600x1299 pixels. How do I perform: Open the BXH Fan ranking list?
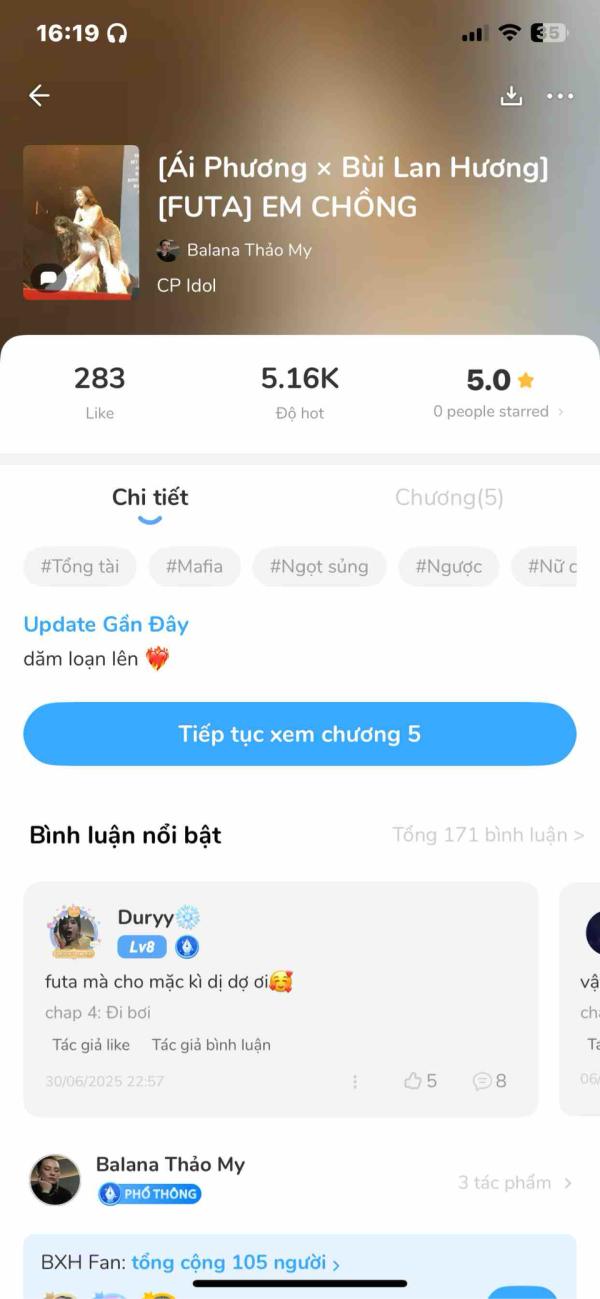pos(235,1263)
